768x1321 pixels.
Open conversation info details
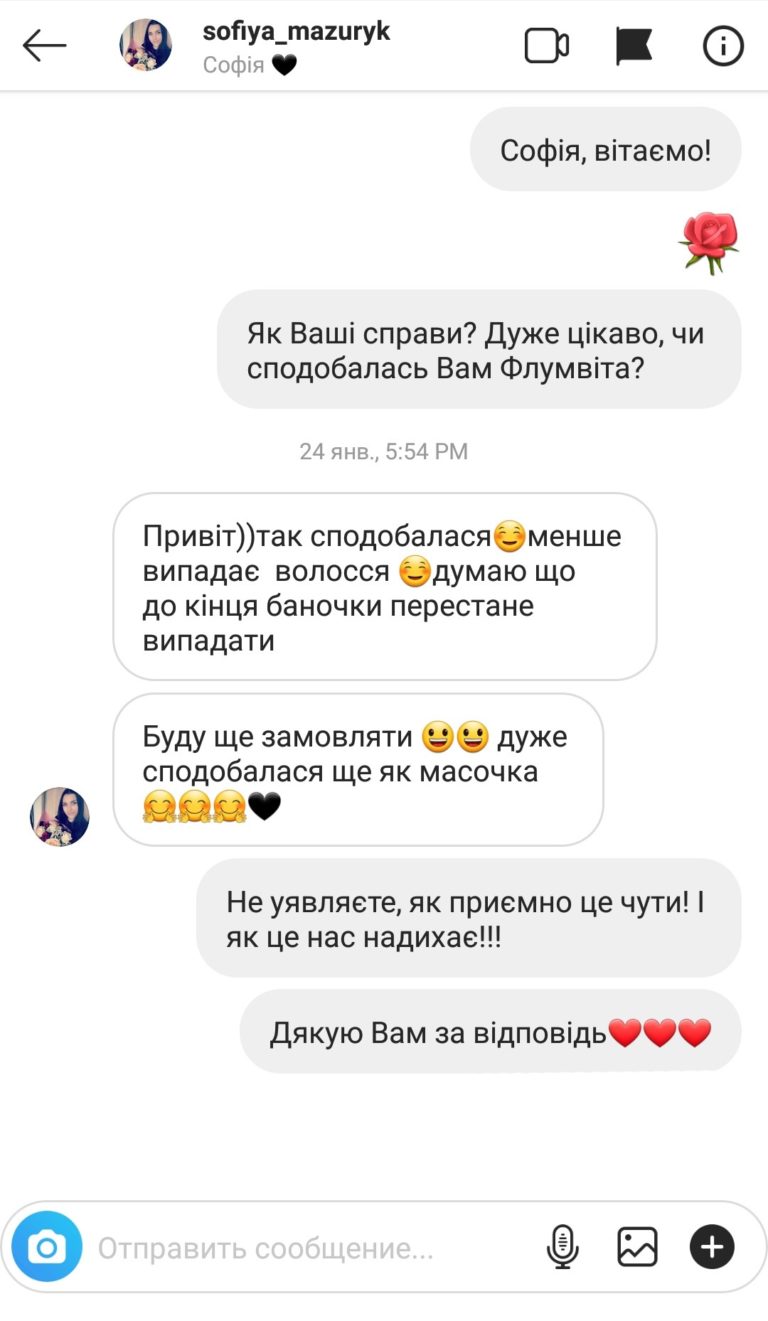[x=723, y=46]
